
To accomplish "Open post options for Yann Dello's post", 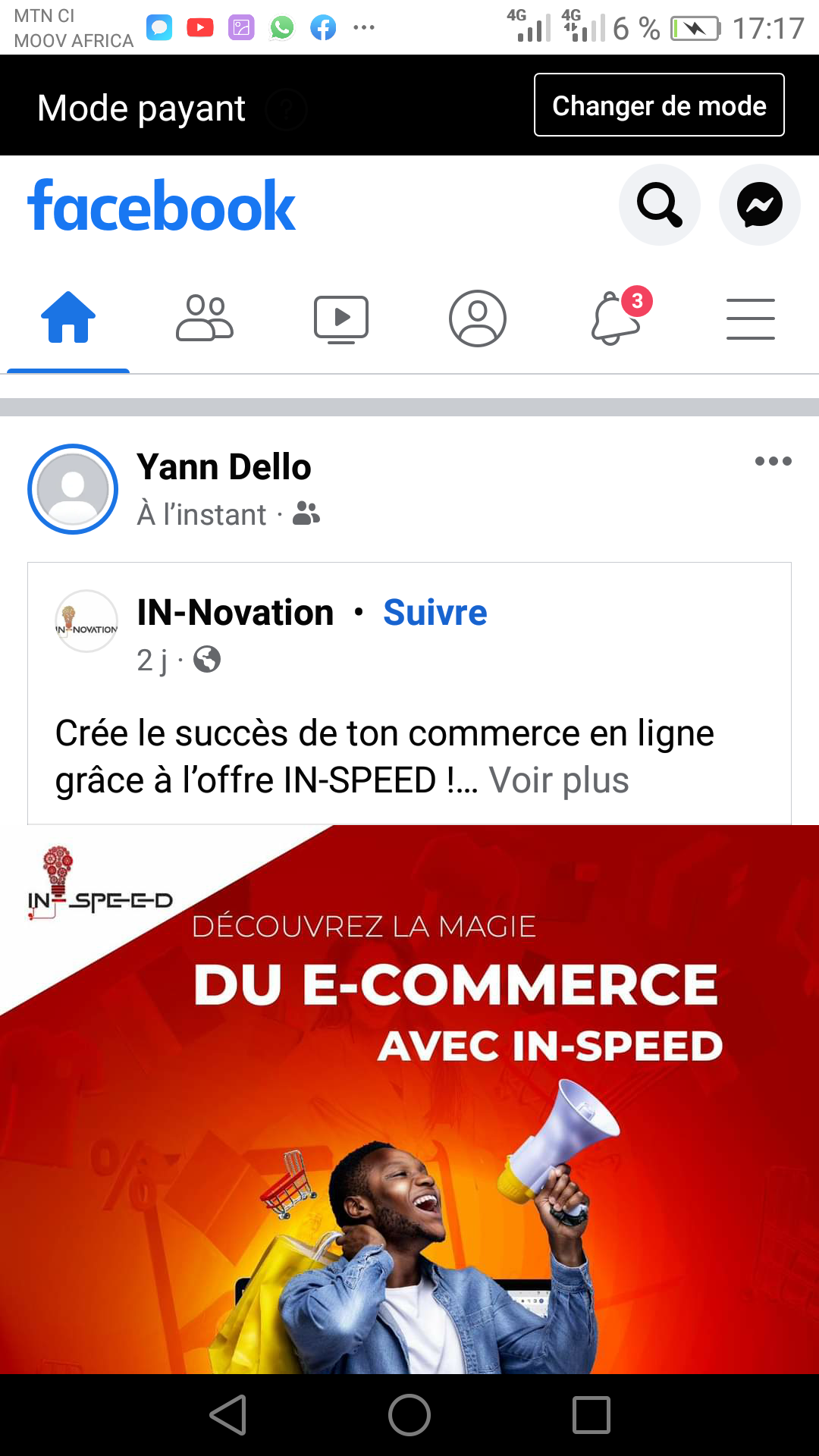I will click(x=773, y=461).
